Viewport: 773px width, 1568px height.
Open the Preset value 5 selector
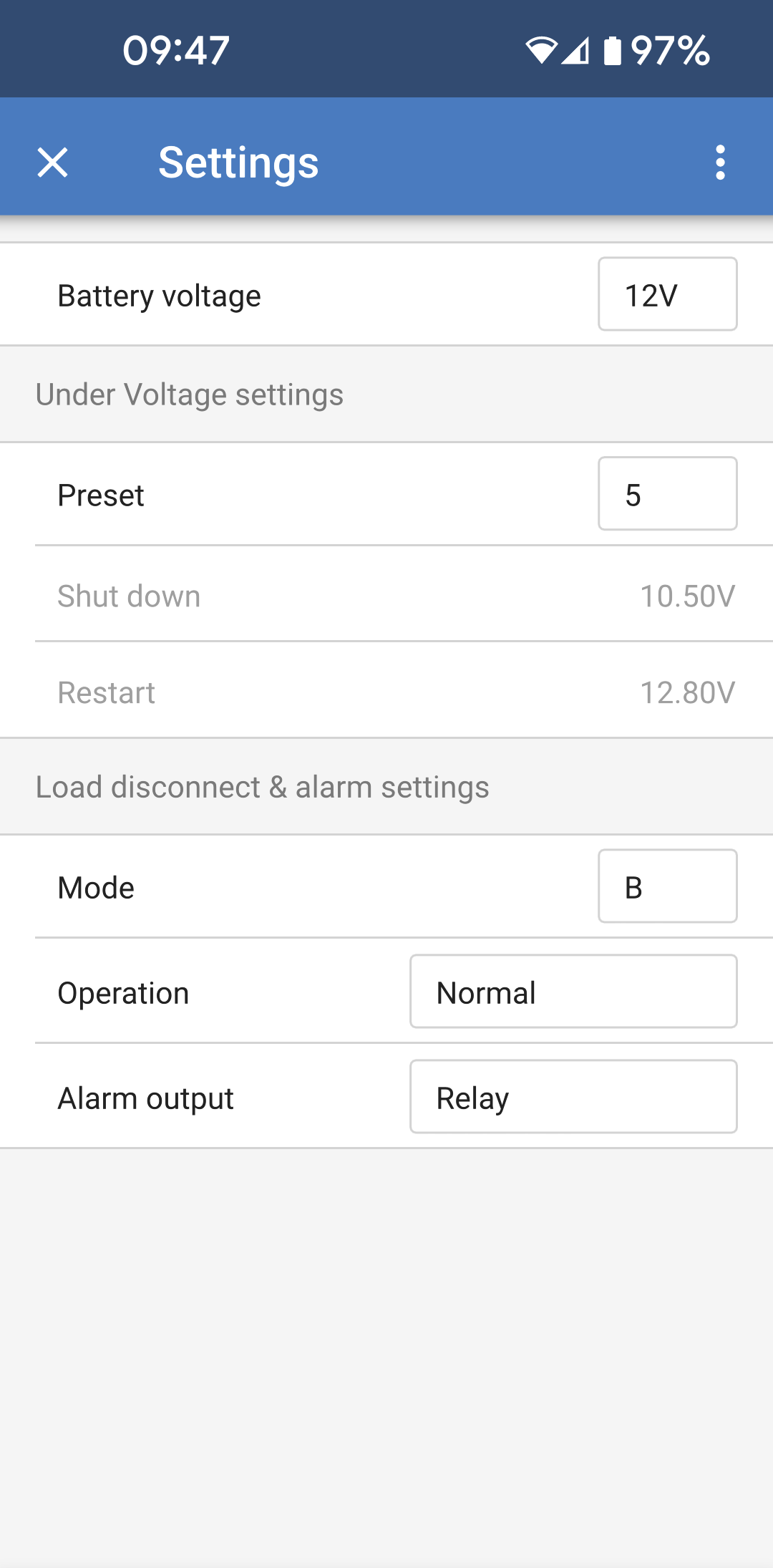click(667, 493)
